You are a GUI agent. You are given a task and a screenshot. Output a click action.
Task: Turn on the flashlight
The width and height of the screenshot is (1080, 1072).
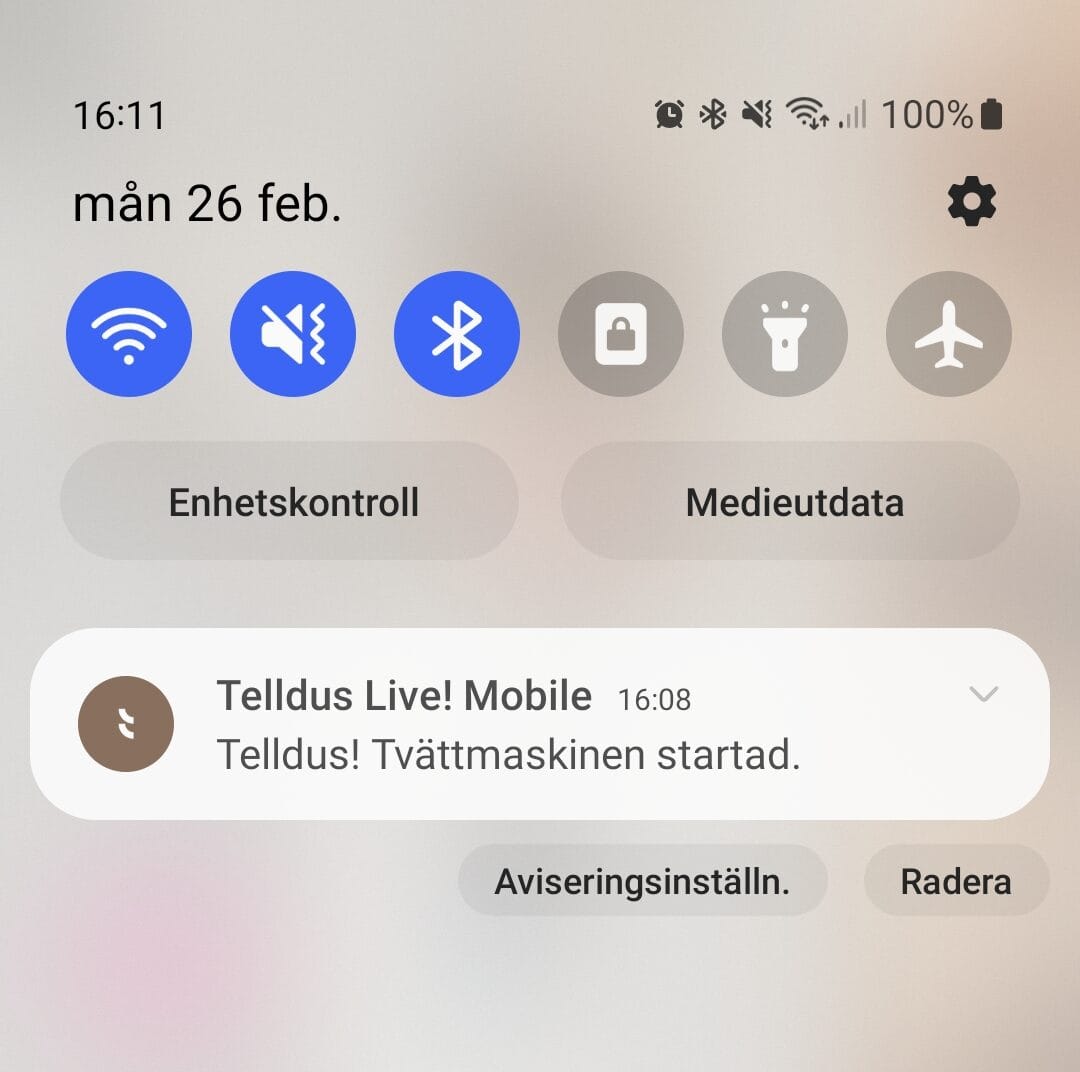pyautogui.click(x=784, y=334)
